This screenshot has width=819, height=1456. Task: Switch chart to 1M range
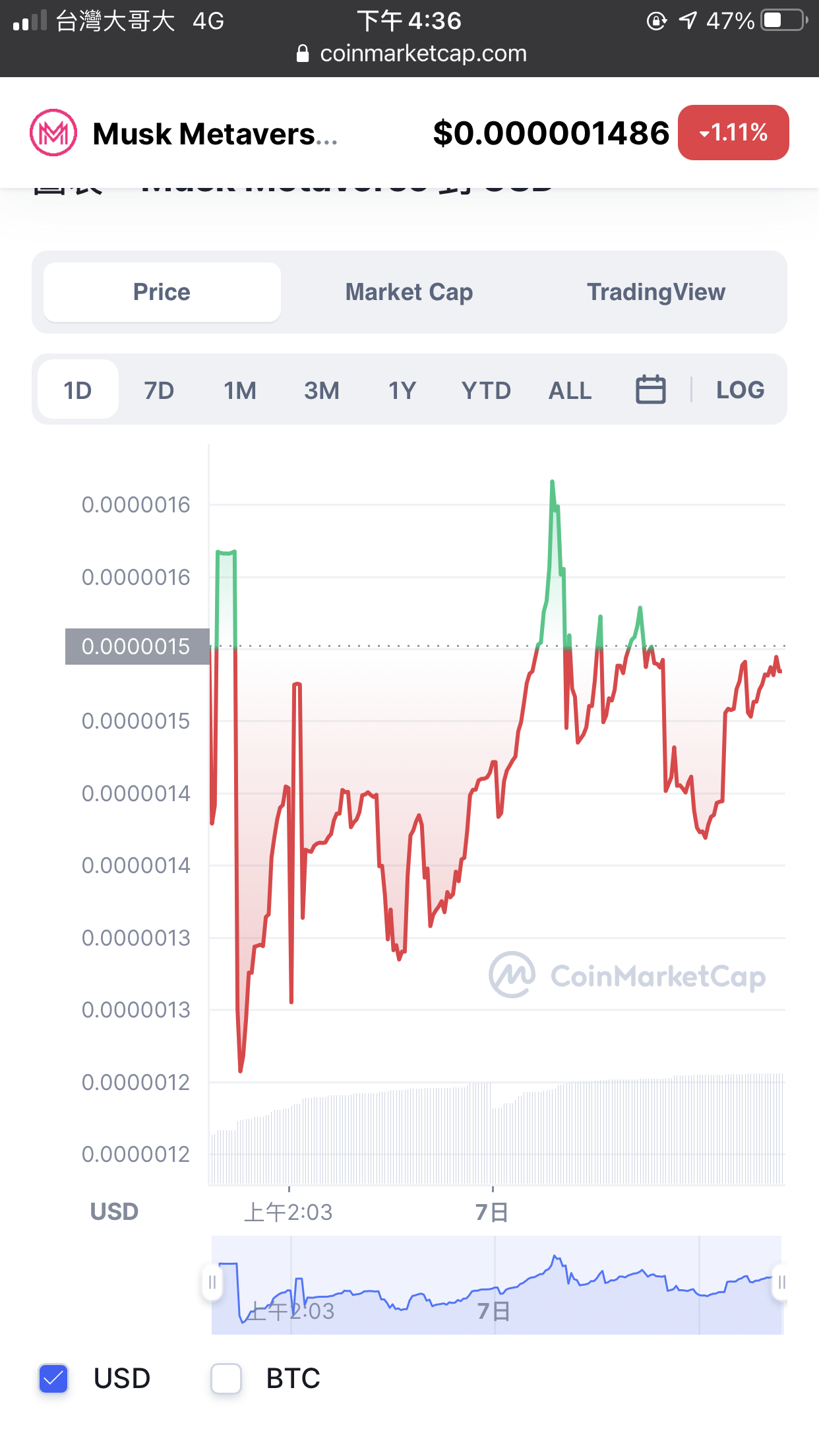(240, 390)
